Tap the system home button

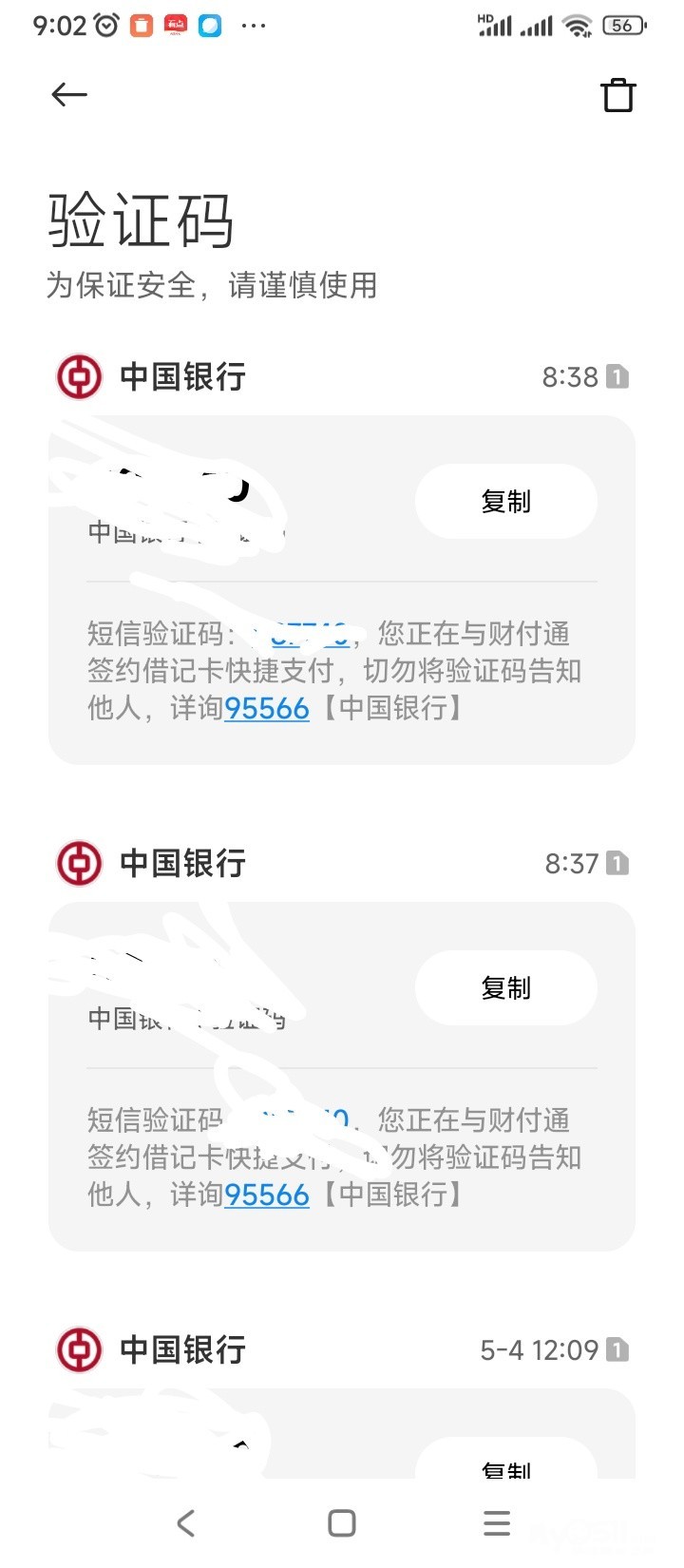click(x=342, y=1523)
